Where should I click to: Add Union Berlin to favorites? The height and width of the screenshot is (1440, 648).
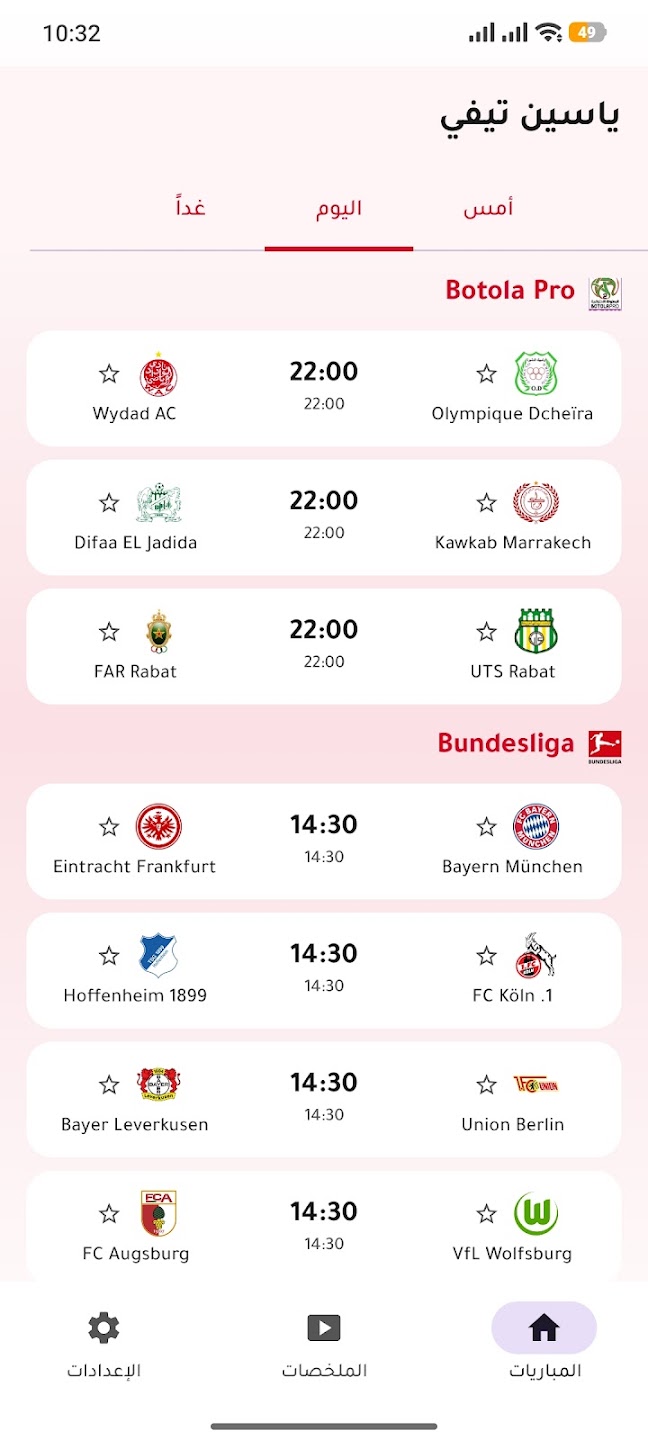486,1085
